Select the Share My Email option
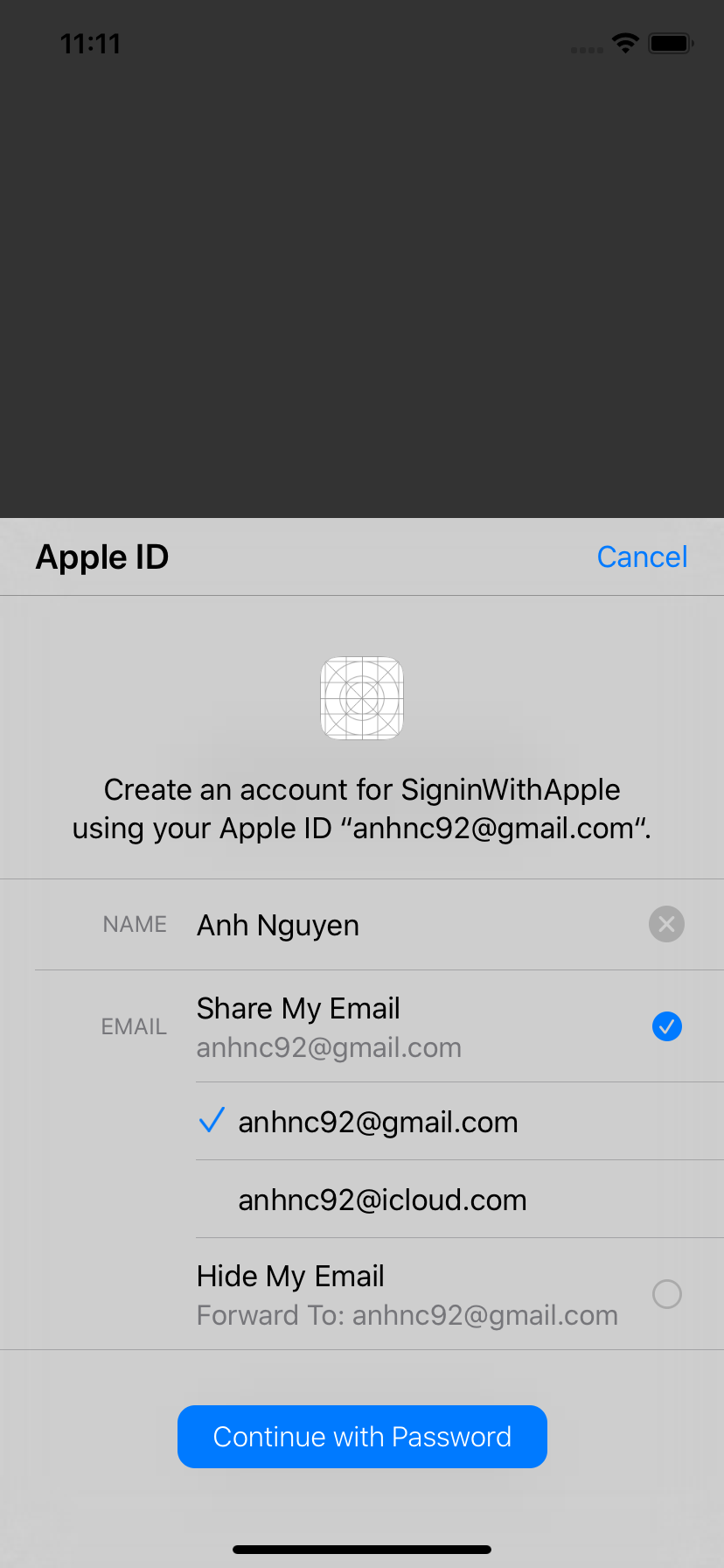 pyautogui.click(x=437, y=1026)
